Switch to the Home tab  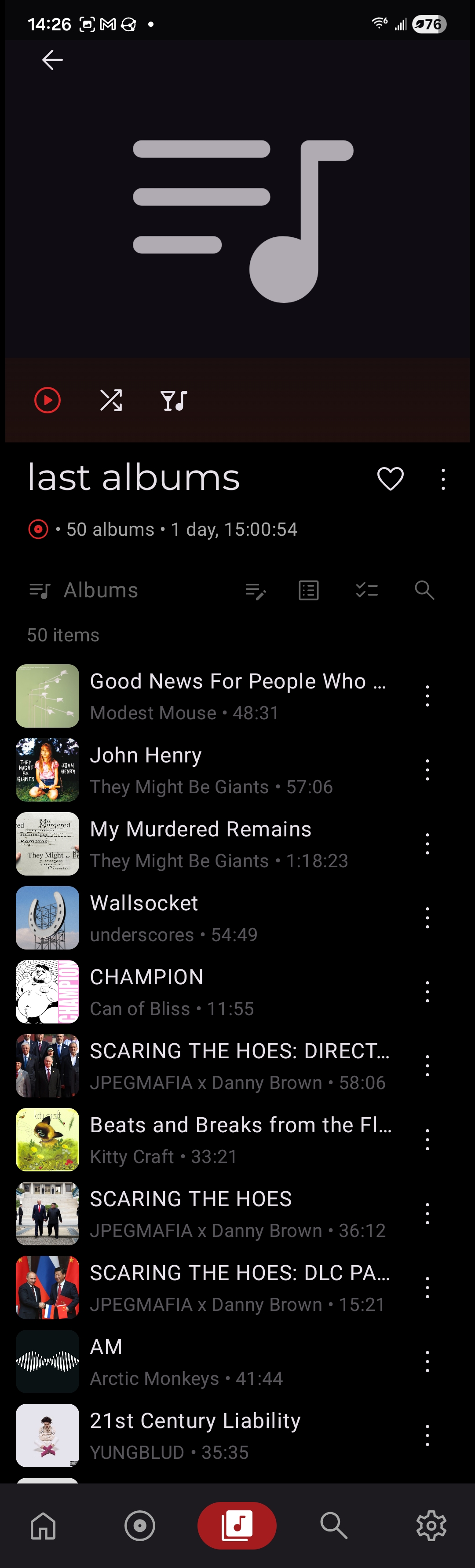(43, 1526)
